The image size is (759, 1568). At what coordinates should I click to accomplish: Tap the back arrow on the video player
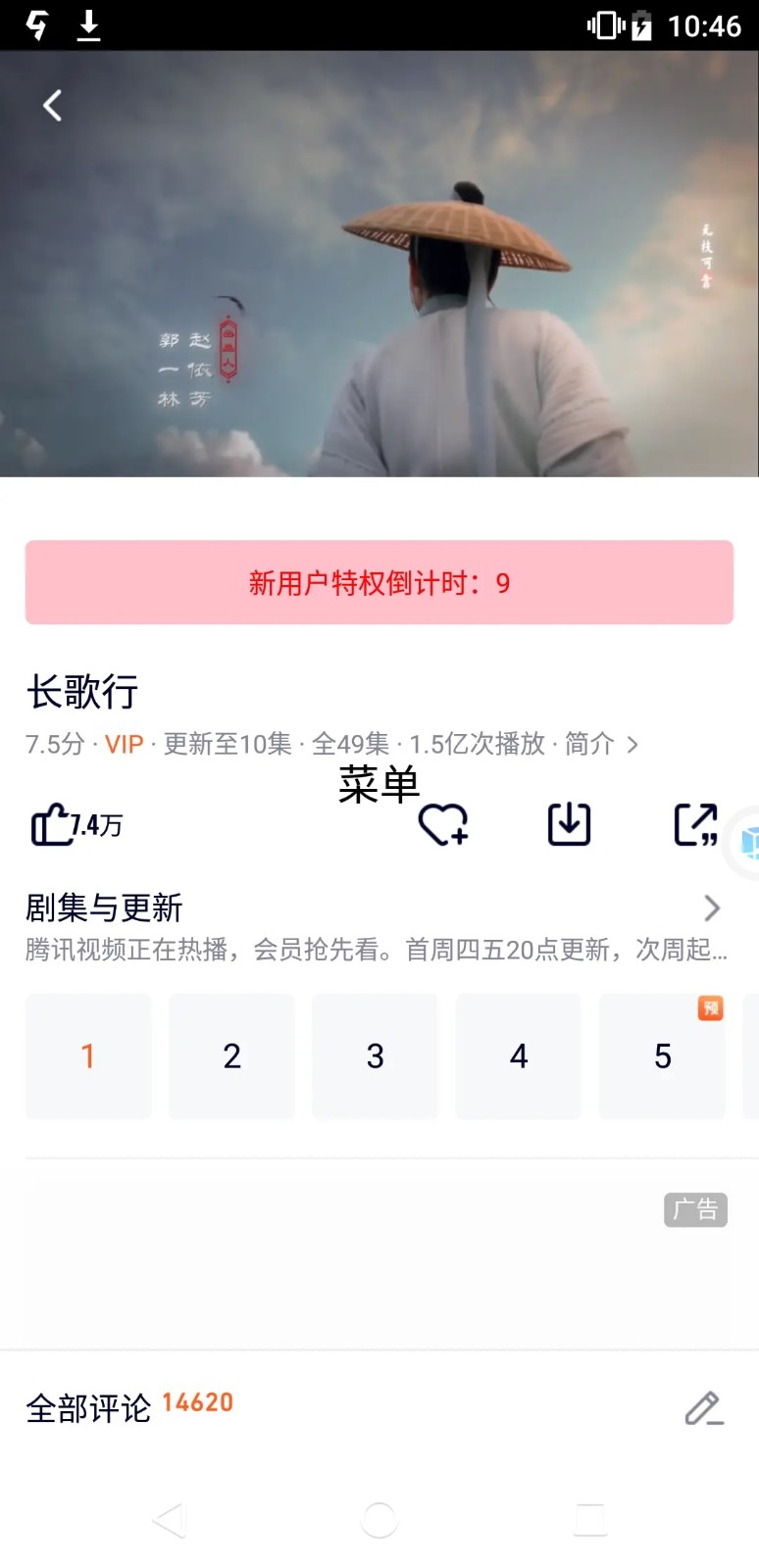click(x=53, y=105)
